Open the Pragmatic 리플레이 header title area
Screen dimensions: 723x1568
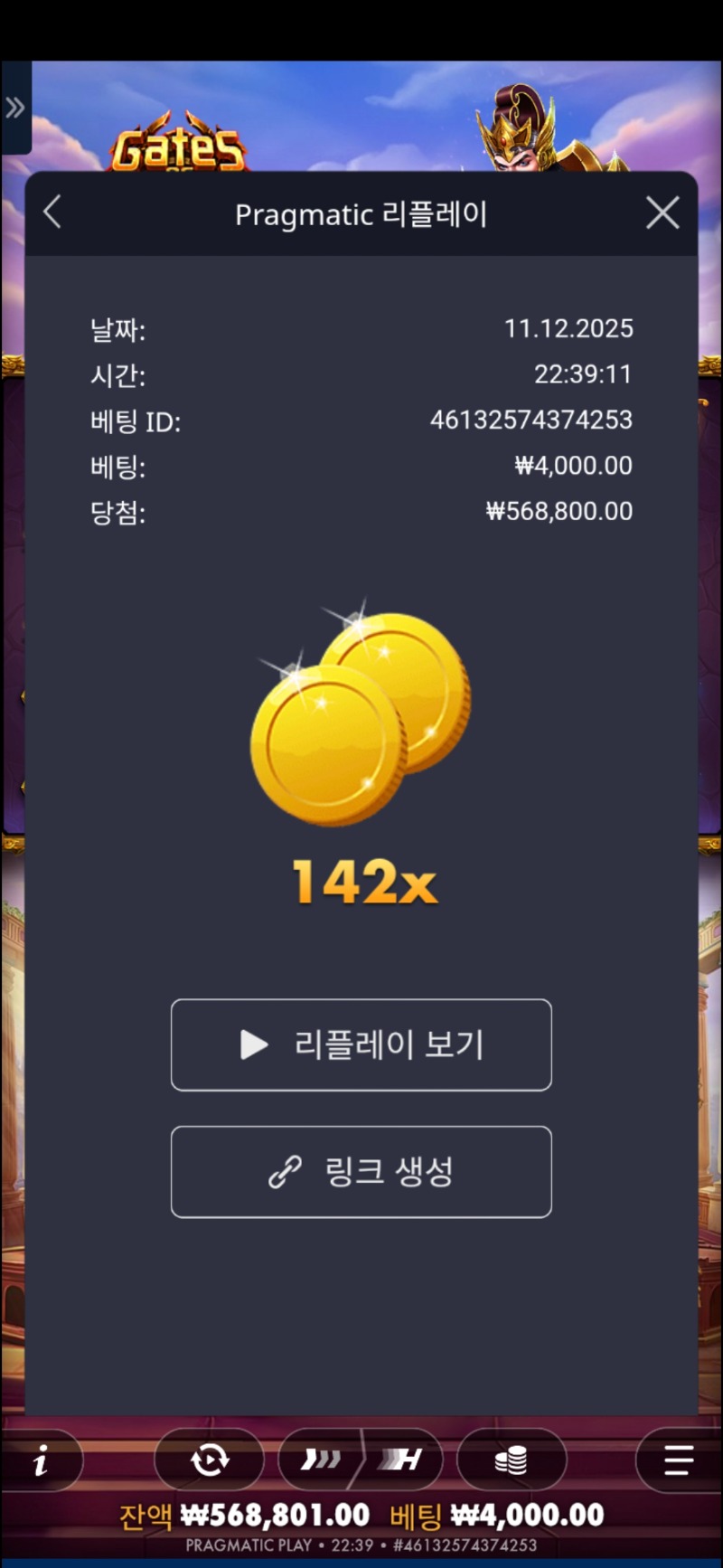361,214
